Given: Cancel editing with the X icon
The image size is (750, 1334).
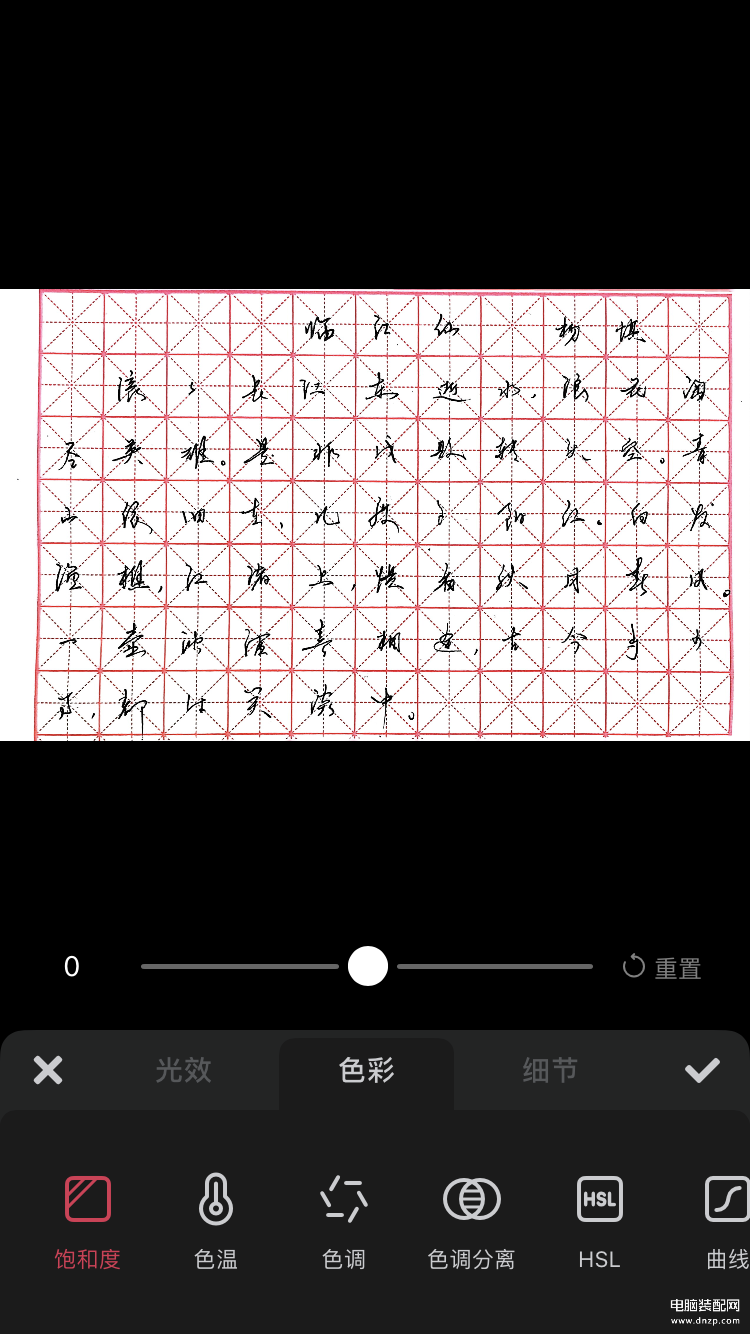Looking at the screenshot, I should pyautogui.click(x=48, y=1070).
